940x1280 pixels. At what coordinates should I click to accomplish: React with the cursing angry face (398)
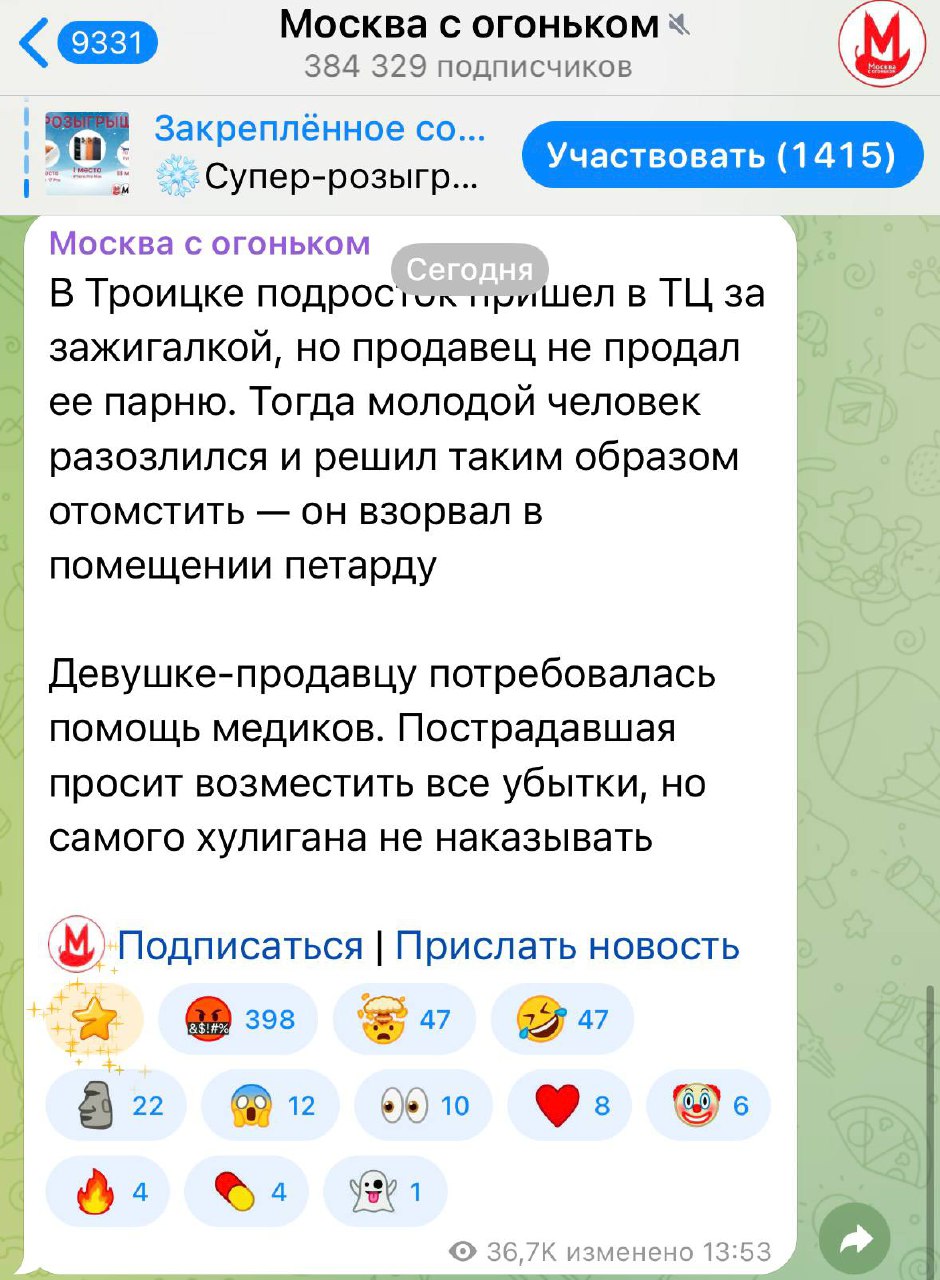point(238,1019)
